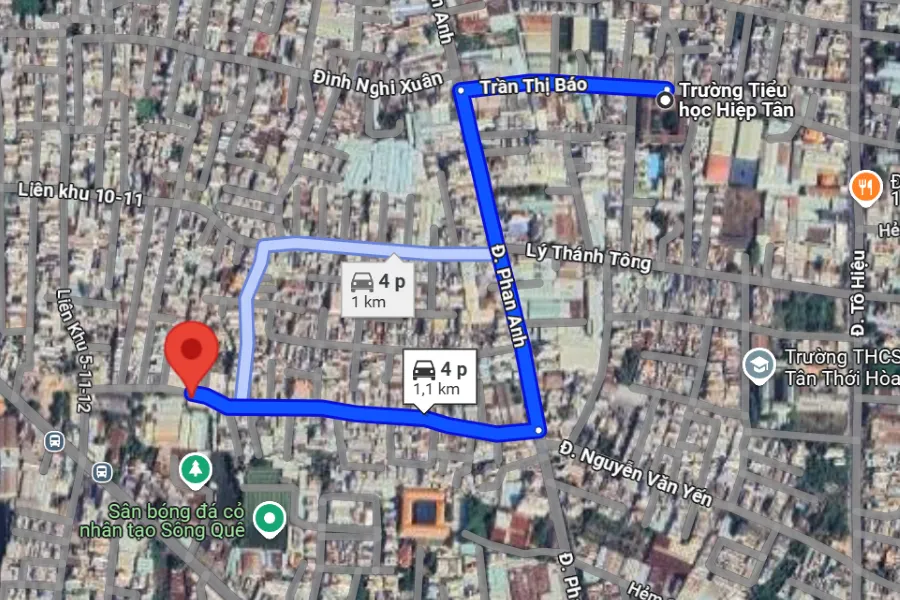Image resolution: width=900 pixels, height=600 pixels.
Task: Select the alternate 1 km route callout
Action: click(x=377, y=290)
